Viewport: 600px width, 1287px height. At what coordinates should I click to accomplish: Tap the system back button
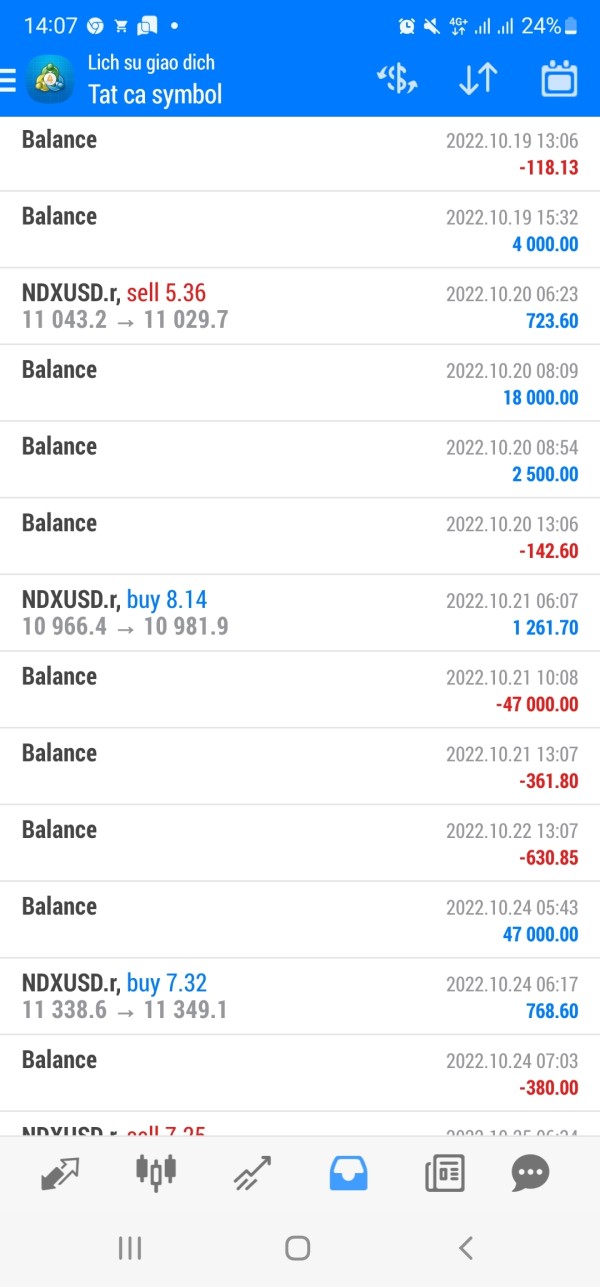point(465,1247)
